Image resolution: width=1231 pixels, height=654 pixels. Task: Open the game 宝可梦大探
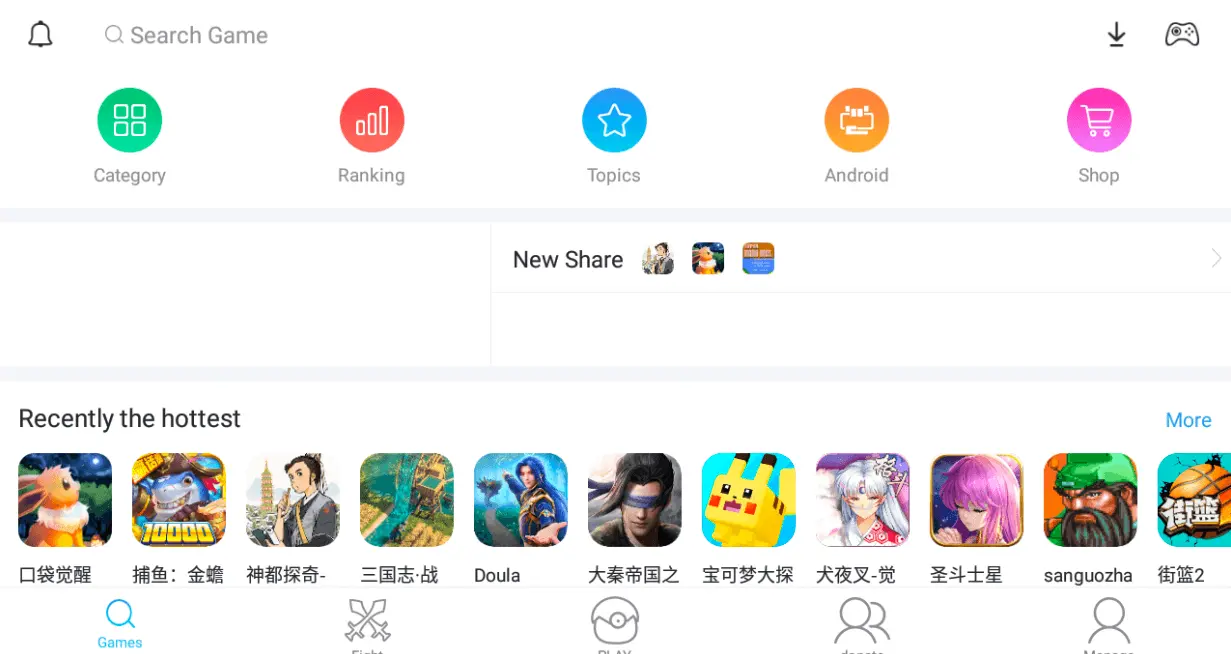[748, 500]
